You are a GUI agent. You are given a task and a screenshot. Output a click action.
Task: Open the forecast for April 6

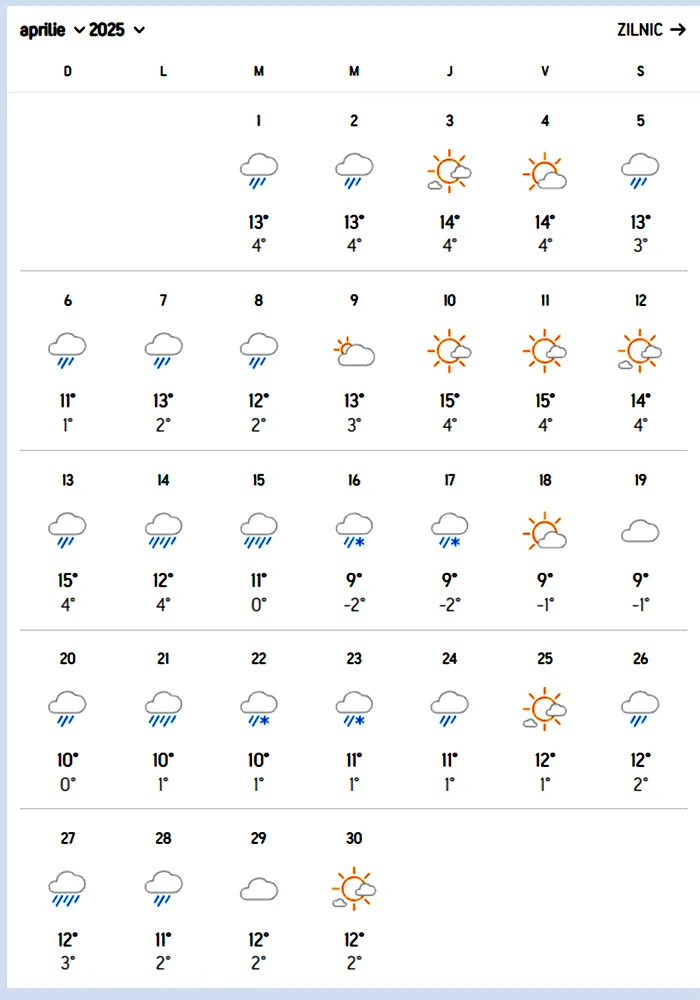68,360
